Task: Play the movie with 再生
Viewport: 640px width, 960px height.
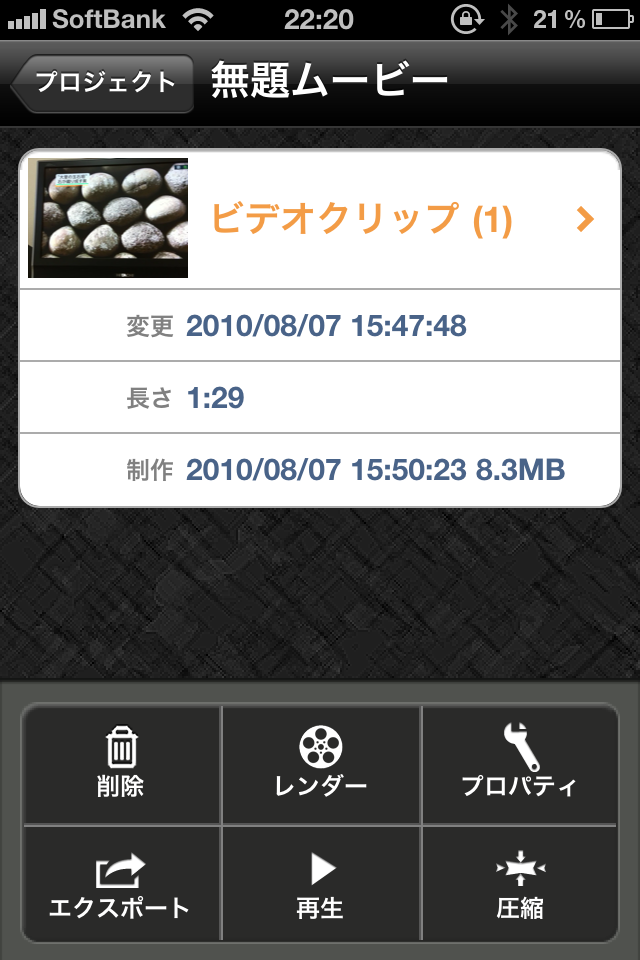Action: 320,885
